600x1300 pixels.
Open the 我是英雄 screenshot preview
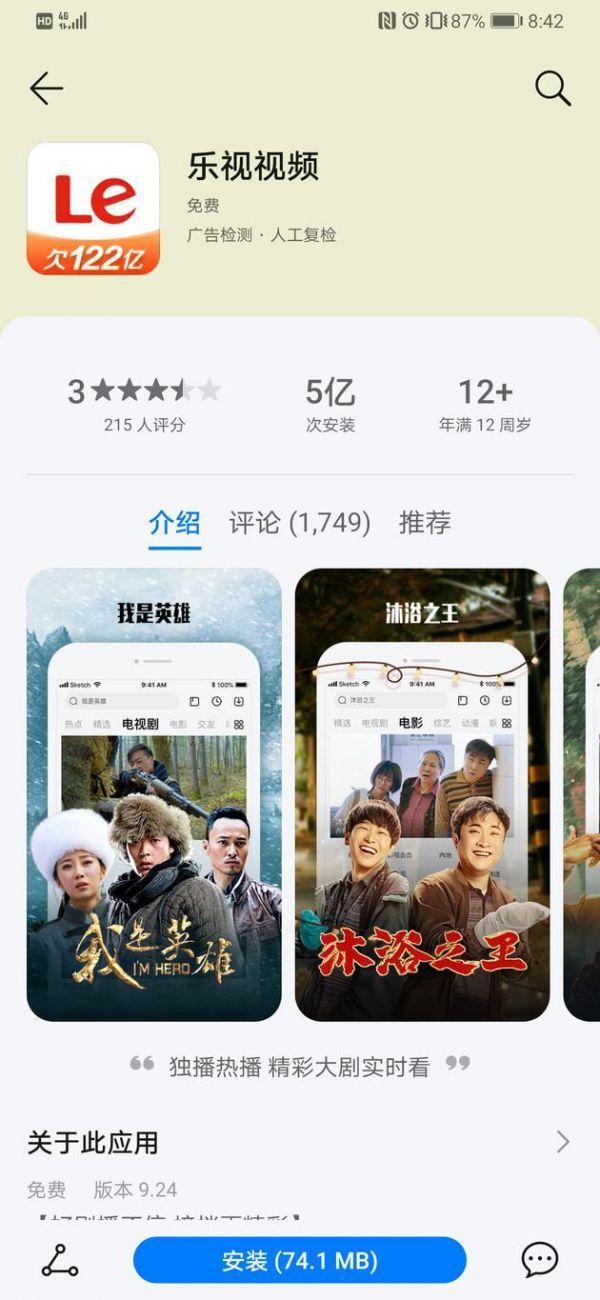[154, 795]
